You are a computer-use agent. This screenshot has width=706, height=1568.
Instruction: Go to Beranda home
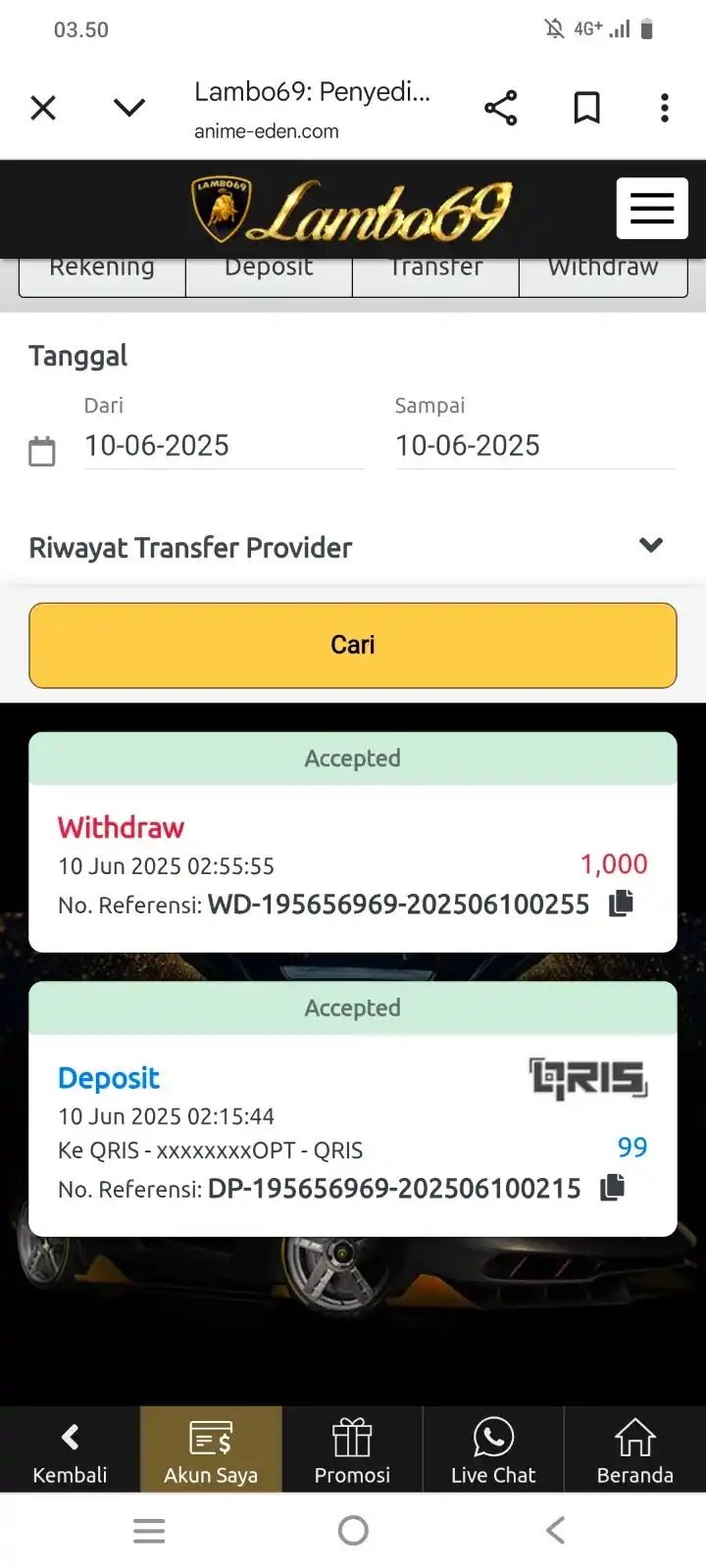(634, 1450)
